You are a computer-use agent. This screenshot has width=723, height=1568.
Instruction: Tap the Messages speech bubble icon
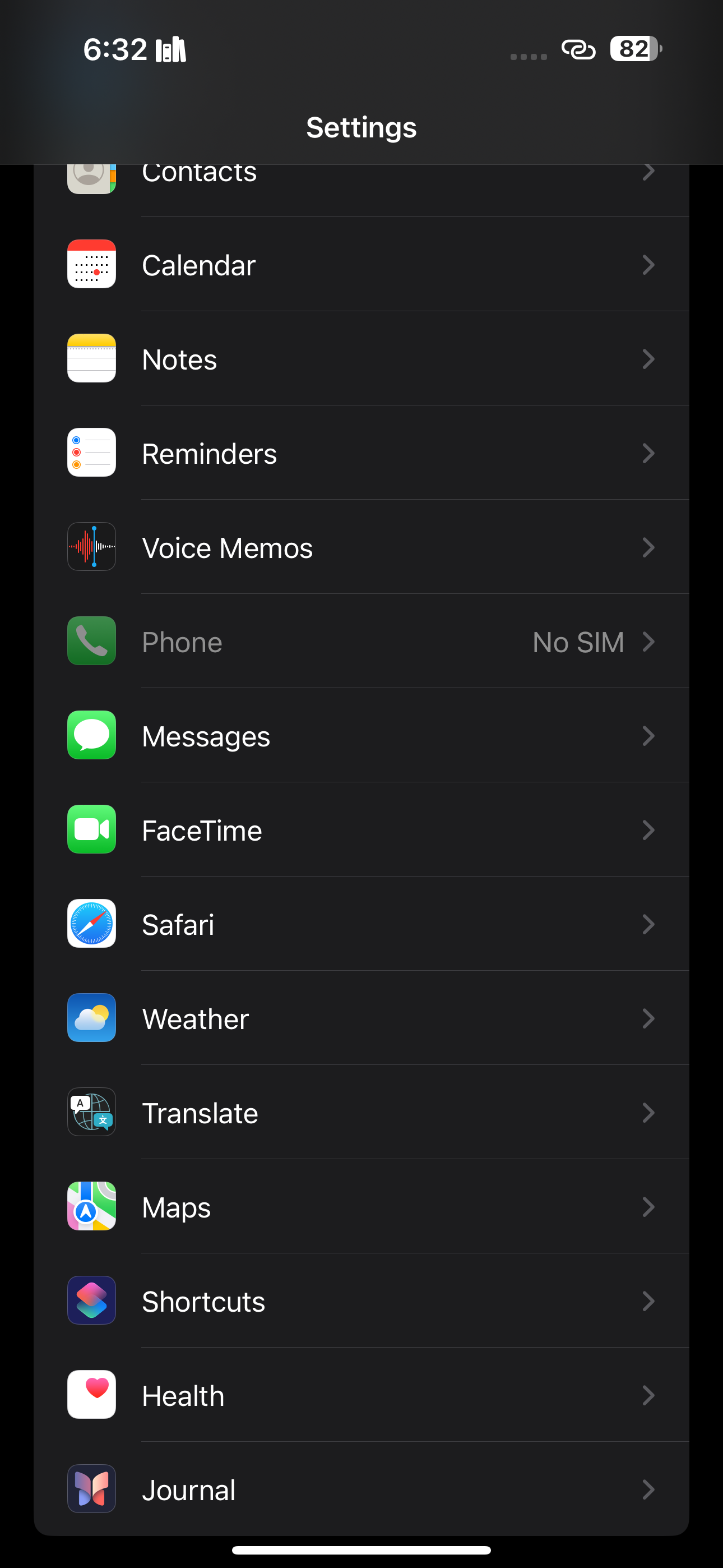(x=91, y=735)
